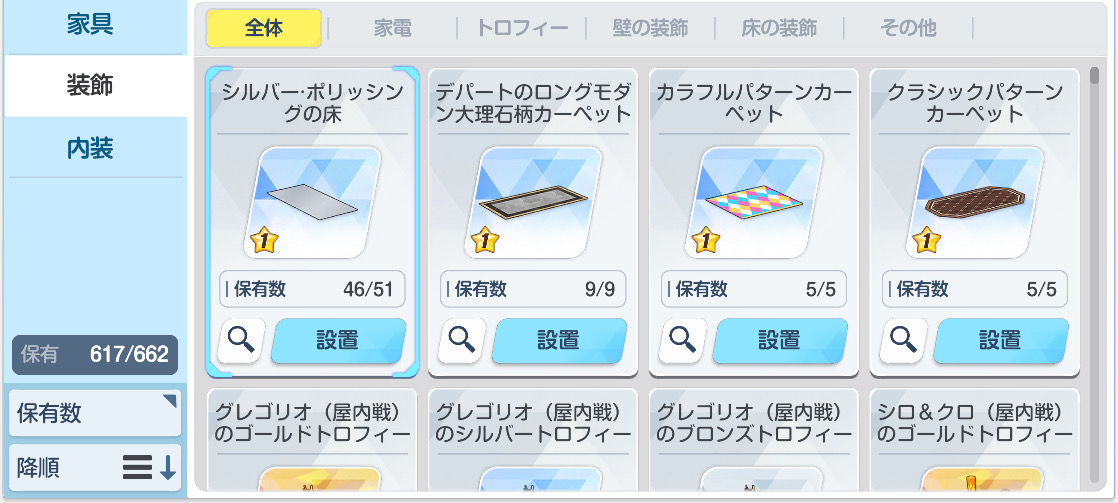The width and height of the screenshot is (1118, 503).
Task: Inspect クラシックパターンカーペット with magnifier
Action: point(903,340)
